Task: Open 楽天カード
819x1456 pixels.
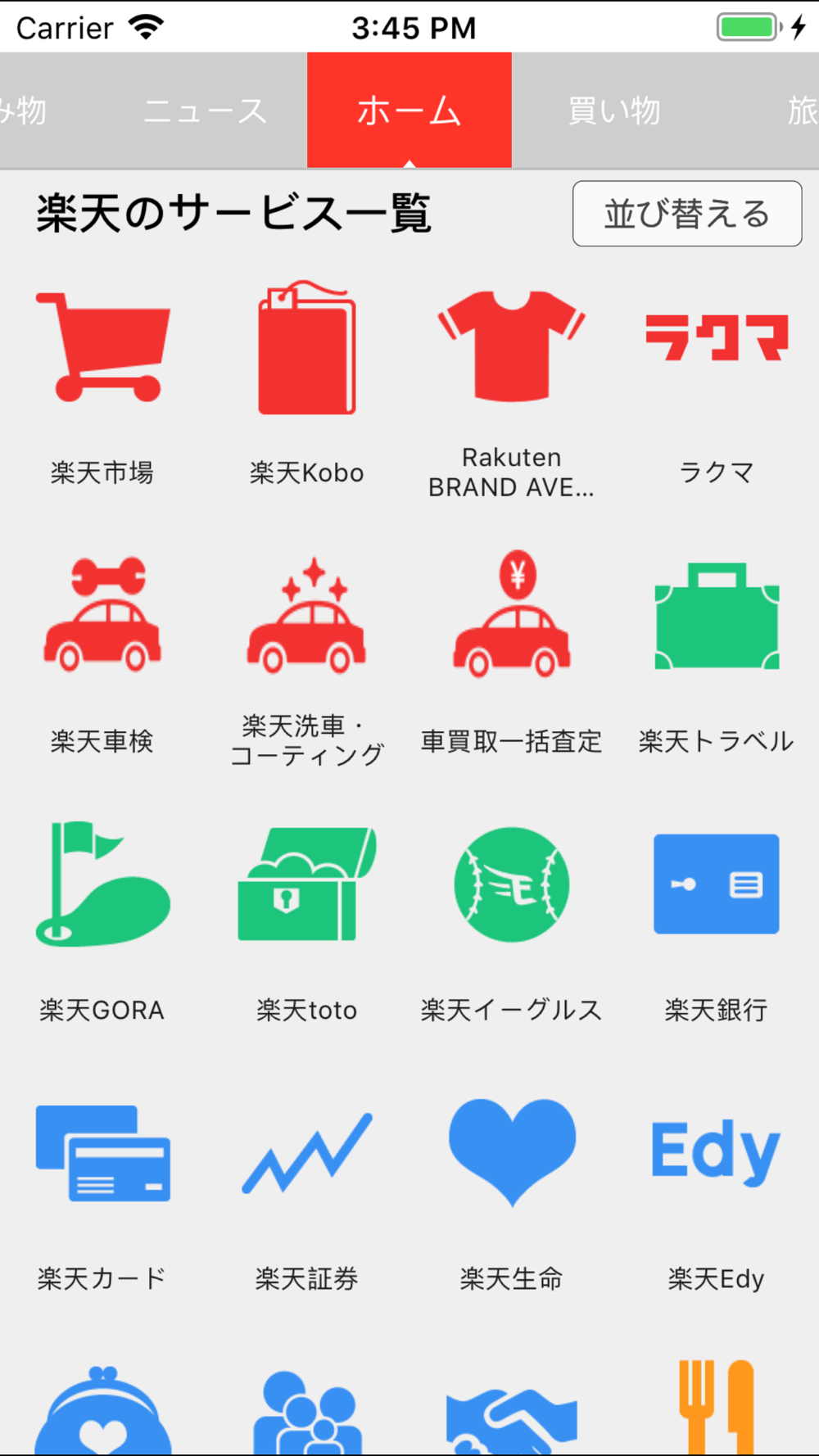Action: [x=102, y=1192]
